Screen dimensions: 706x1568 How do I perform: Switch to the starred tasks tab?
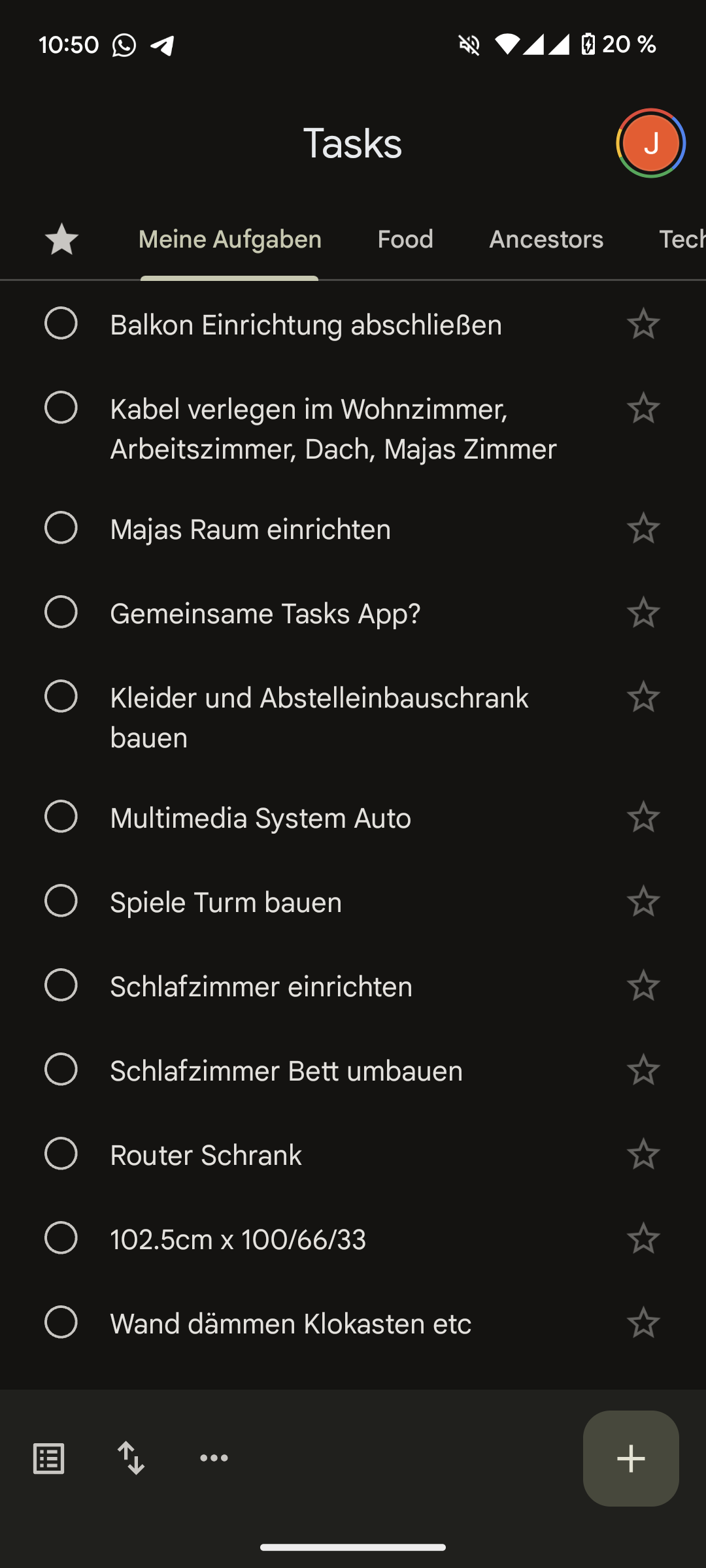pos(61,239)
